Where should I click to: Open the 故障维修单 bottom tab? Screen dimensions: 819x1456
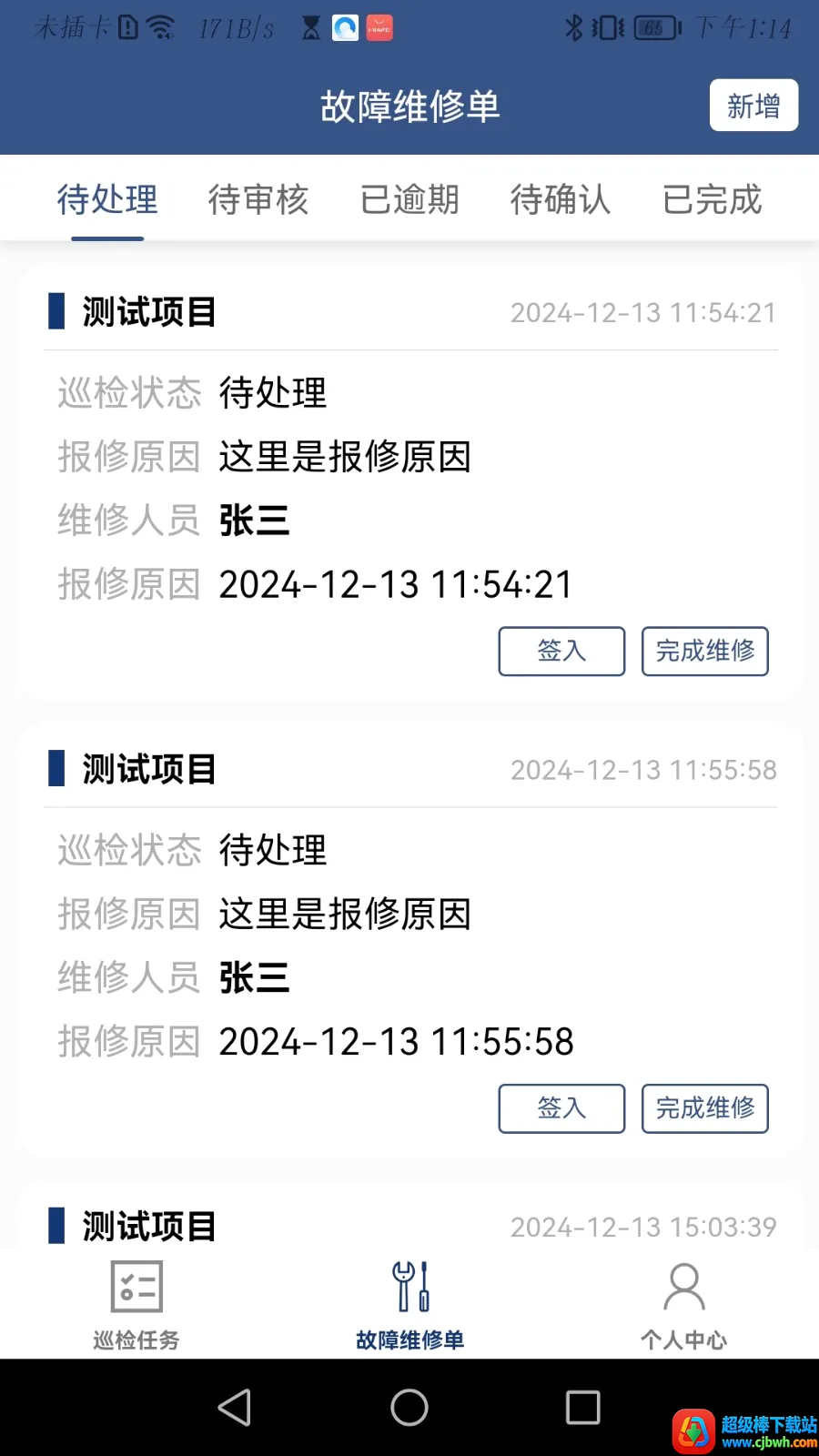tap(409, 1305)
